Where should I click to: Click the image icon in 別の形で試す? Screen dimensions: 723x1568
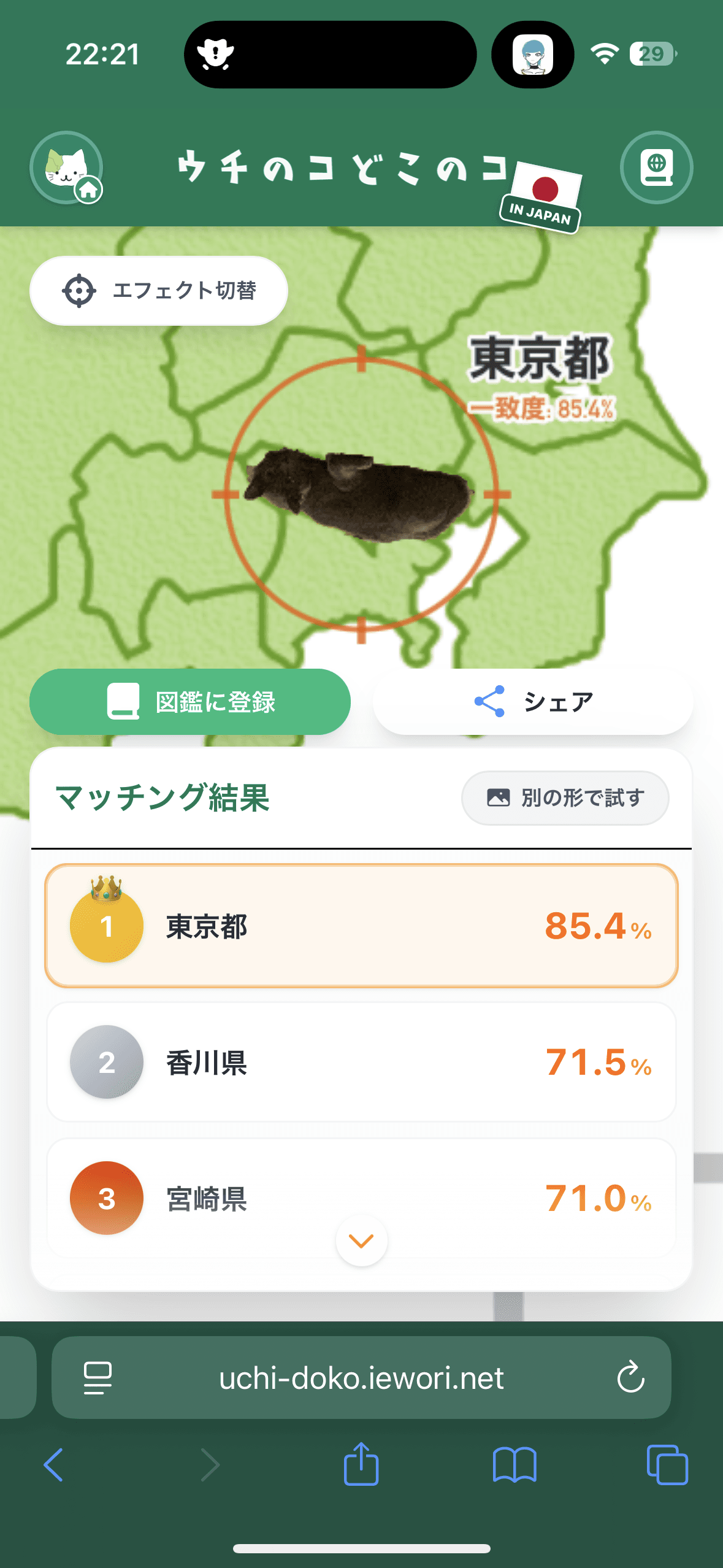[500, 797]
